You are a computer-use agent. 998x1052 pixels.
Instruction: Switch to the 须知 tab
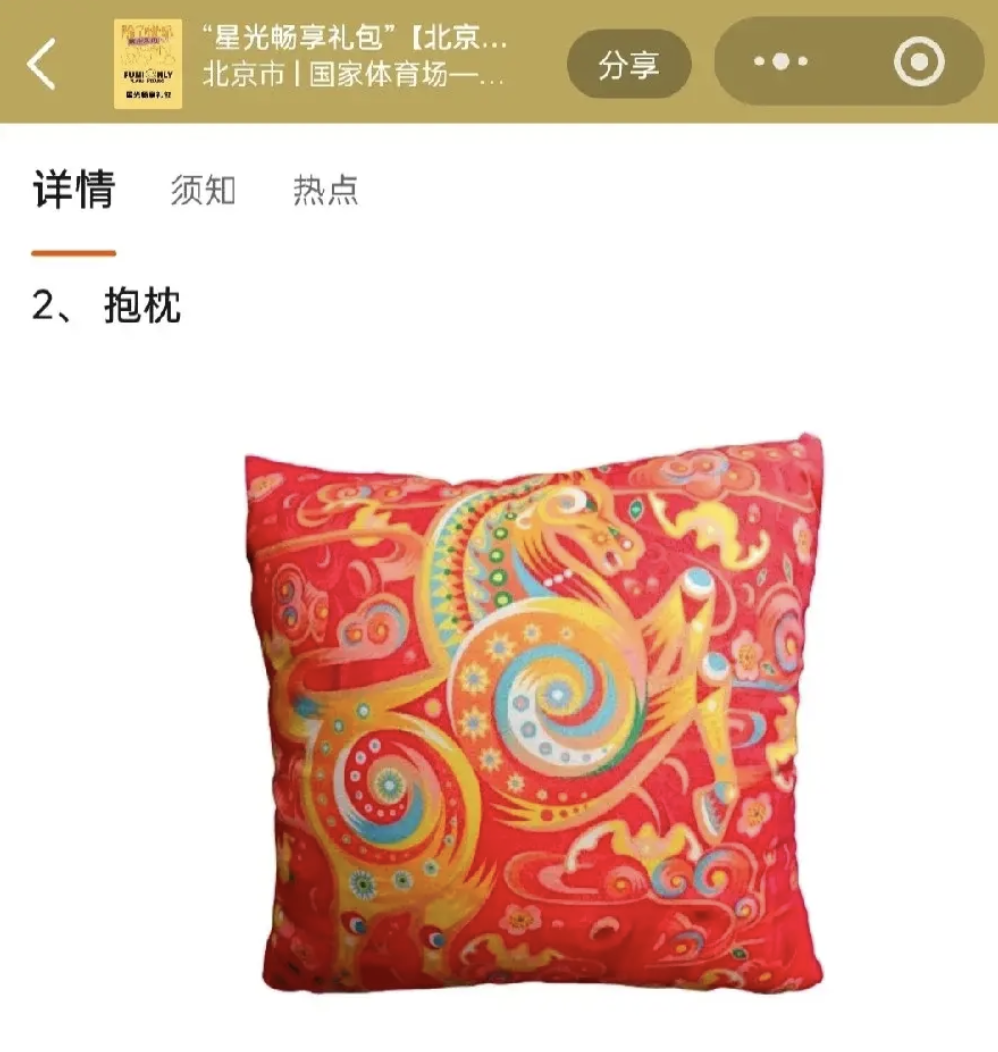click(x=203, y=189)
